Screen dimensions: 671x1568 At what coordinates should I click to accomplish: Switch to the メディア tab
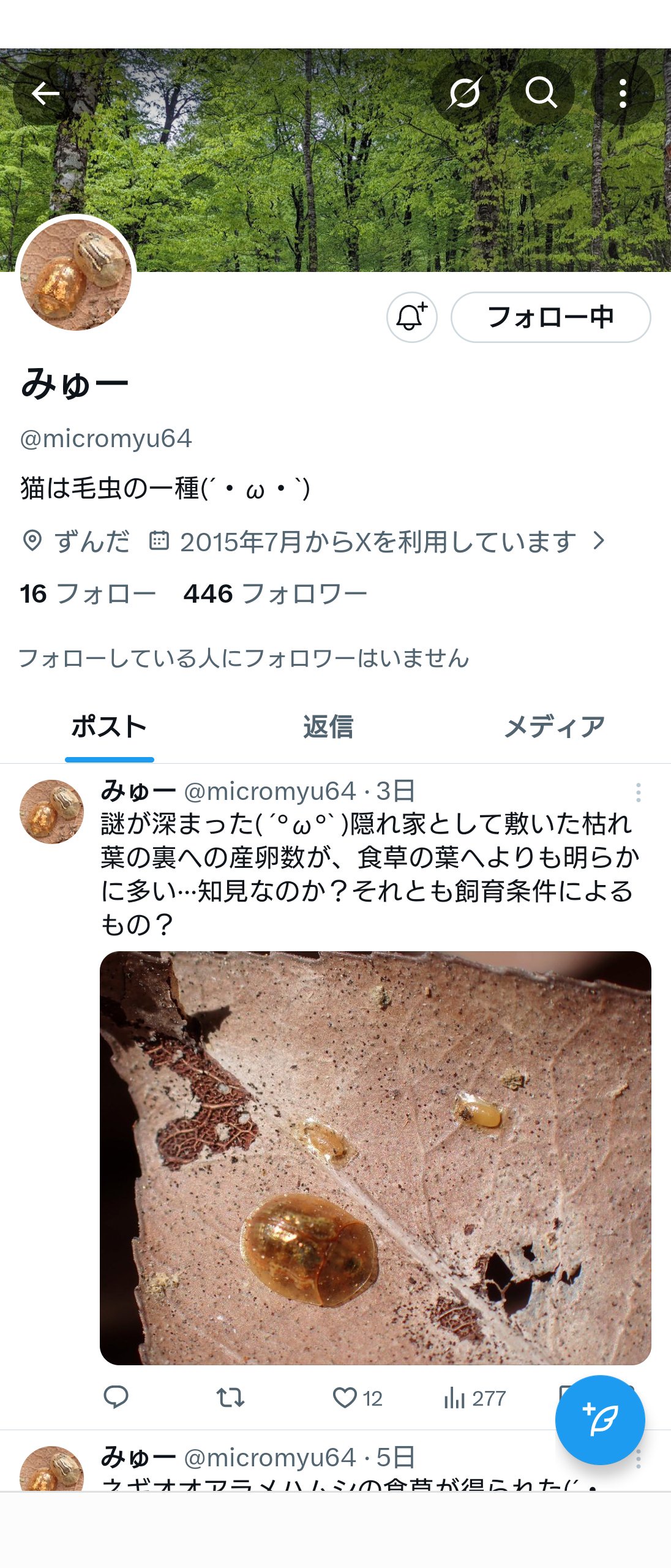point(554,727)
